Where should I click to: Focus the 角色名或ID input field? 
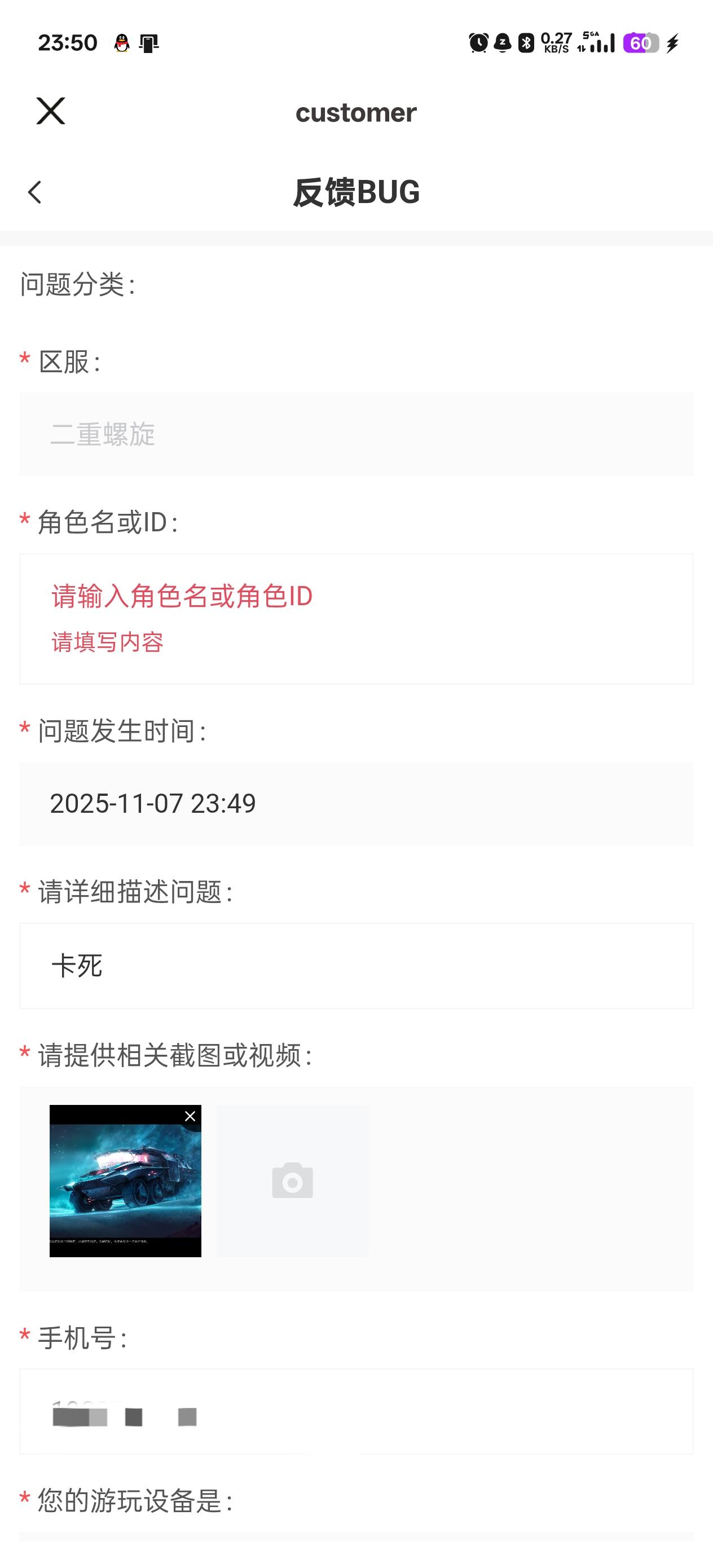(x=356, y=597)
